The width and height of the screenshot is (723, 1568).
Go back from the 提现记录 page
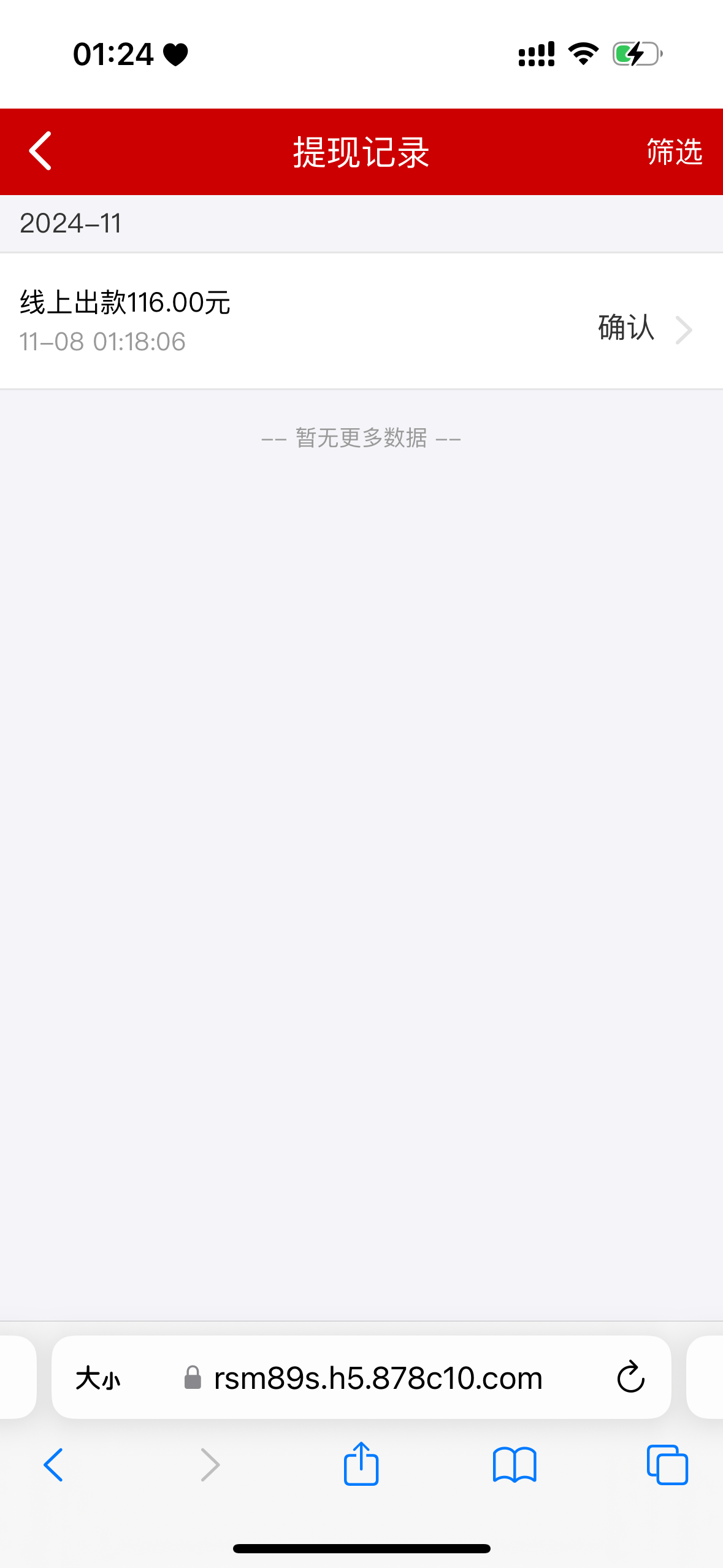pos(40,151)
